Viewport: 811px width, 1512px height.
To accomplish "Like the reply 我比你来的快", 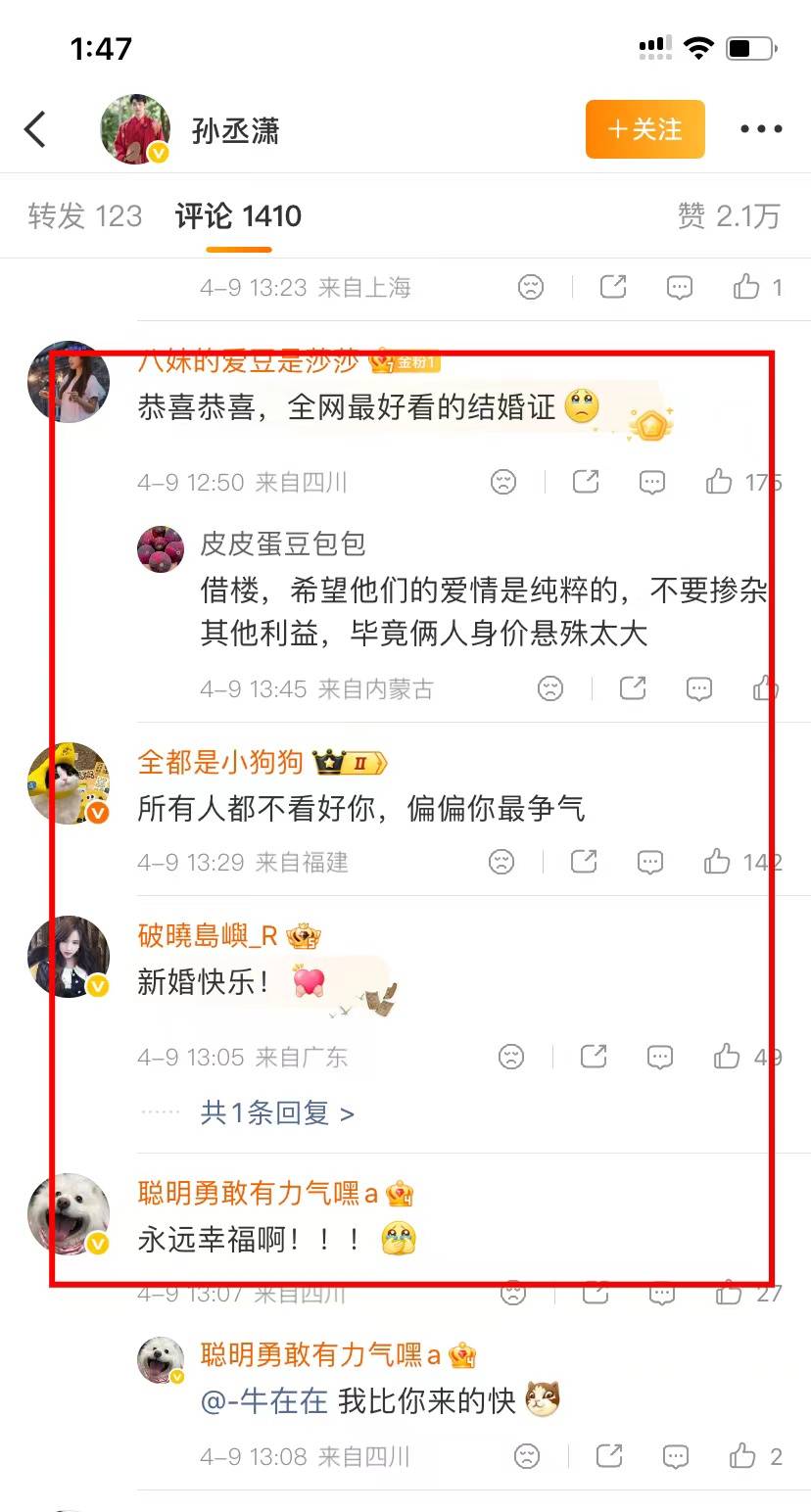I will [742, 1456].
